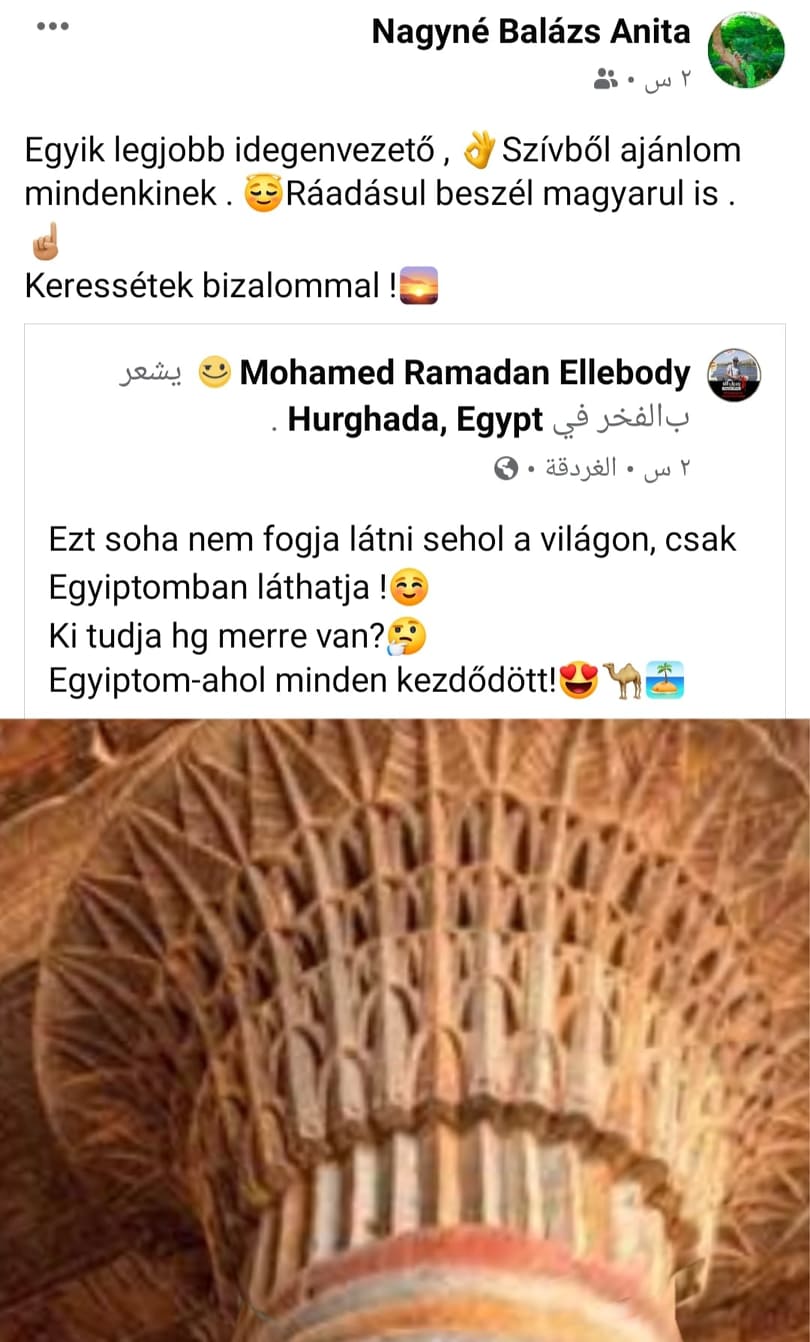Open Mohamed Ramadan Ellebody's profile name
Image resolution: width=810 pixels, height=1342 pixels.
(x=465, y=373)
